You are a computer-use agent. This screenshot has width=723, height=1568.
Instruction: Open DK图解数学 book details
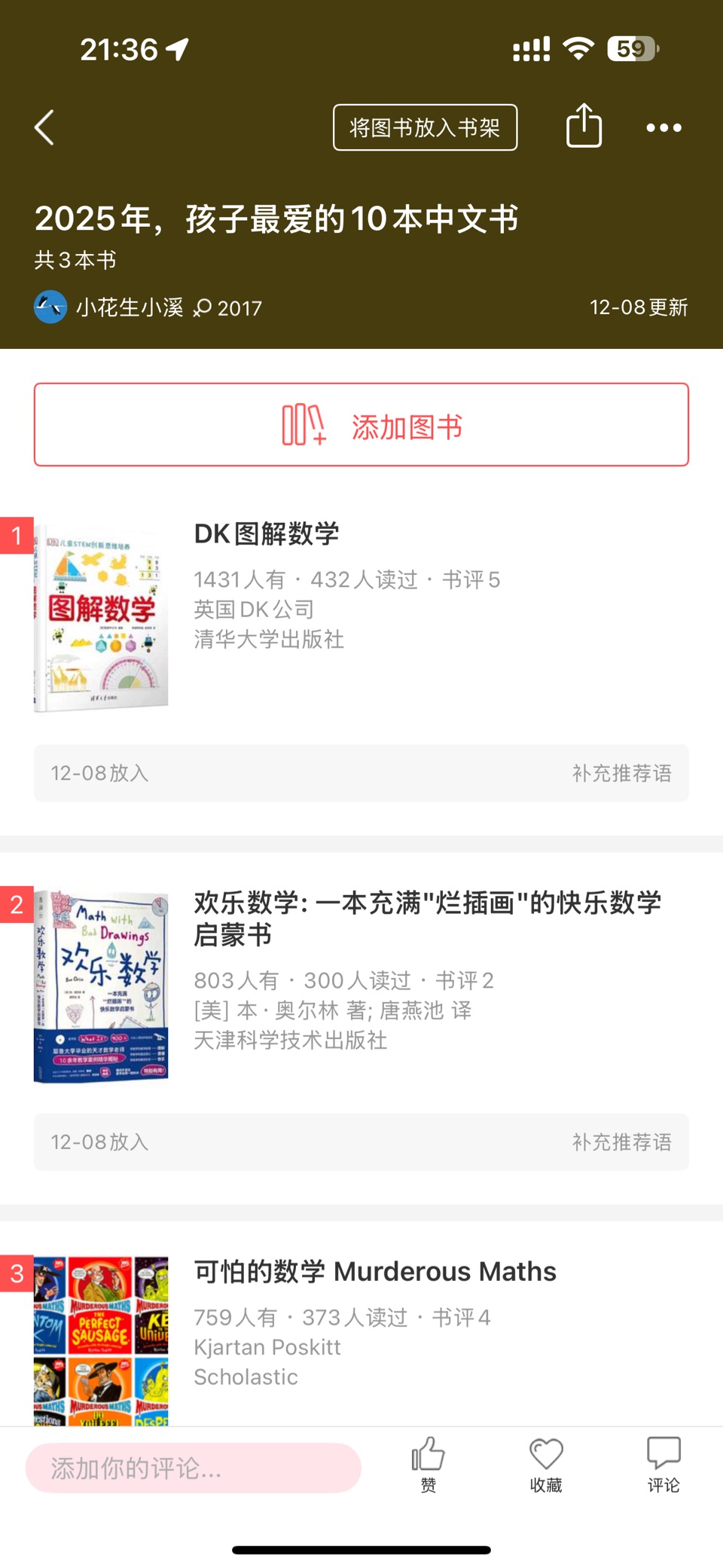coord(267,534)
